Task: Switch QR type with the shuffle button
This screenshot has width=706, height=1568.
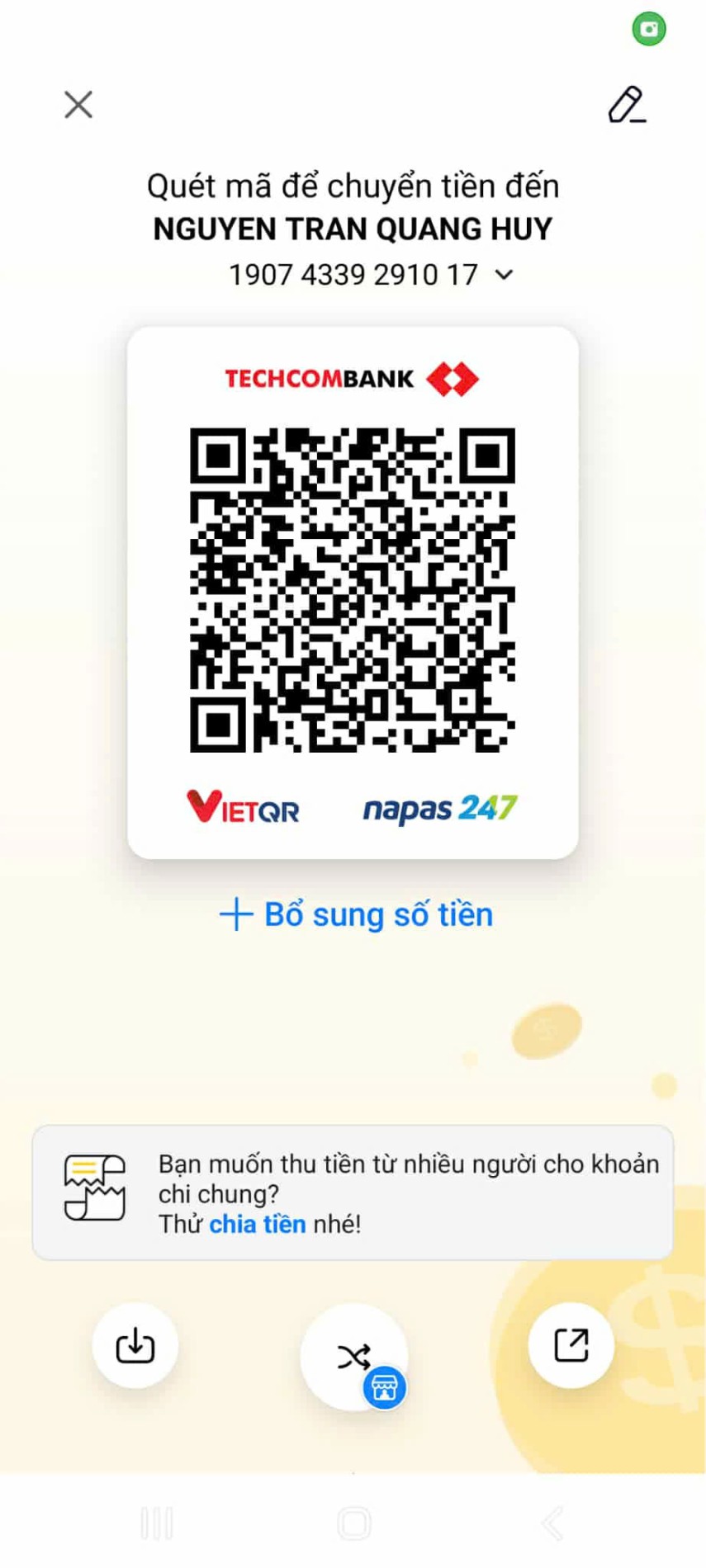Action: tap(354, 1356)
